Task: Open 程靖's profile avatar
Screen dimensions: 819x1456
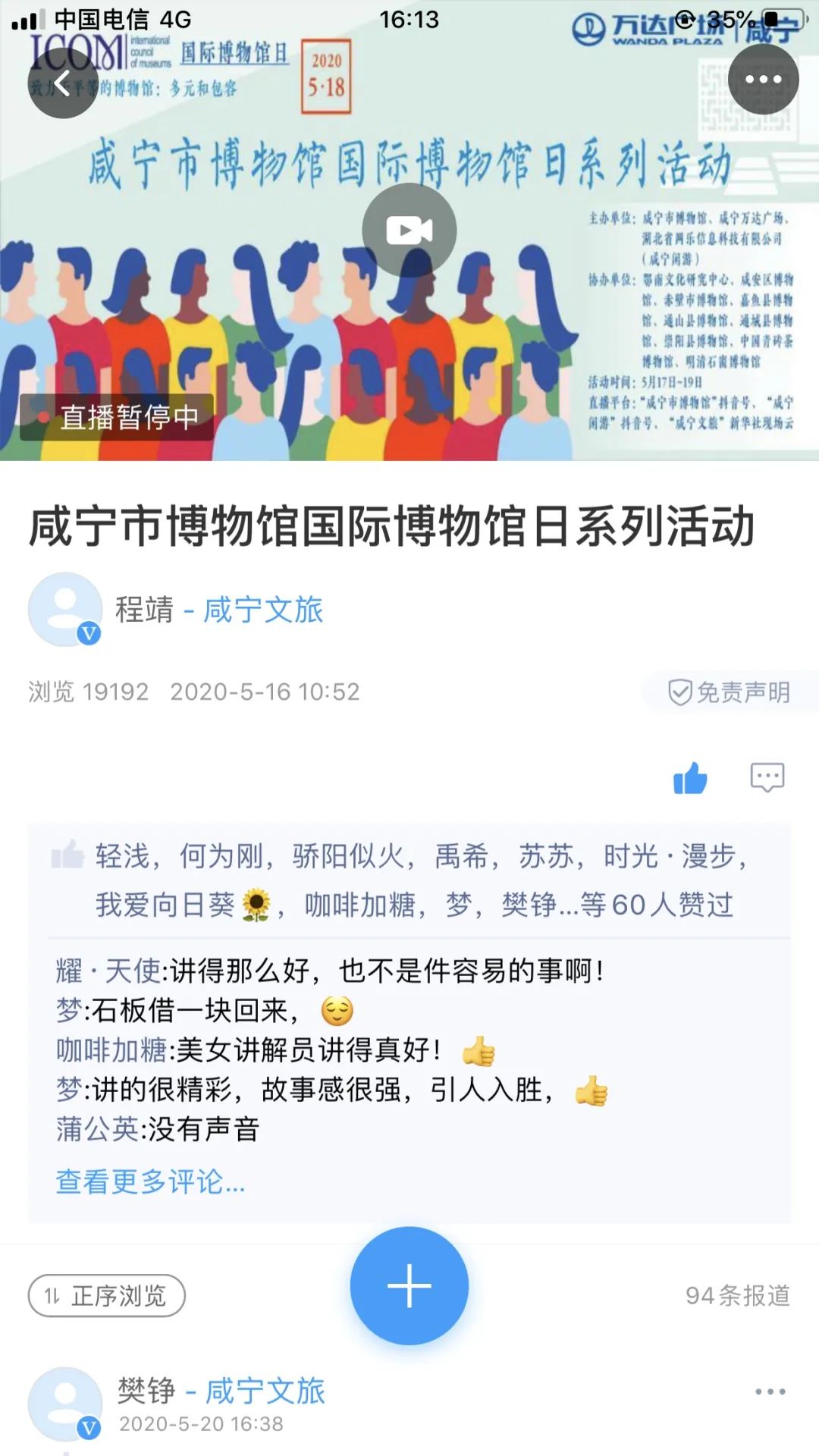Action: (x=65, y=609)
